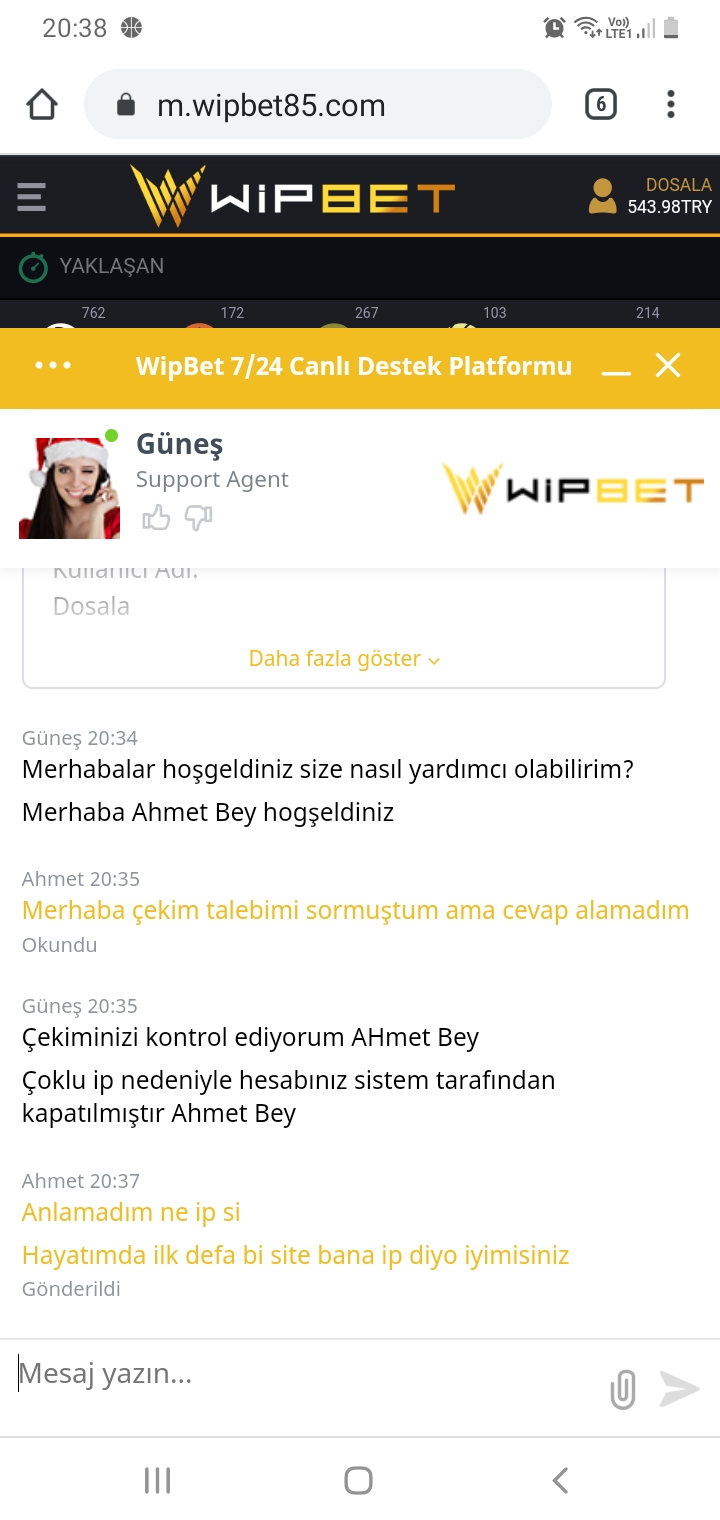Open the chat options three-dot menu

point(53,366)
